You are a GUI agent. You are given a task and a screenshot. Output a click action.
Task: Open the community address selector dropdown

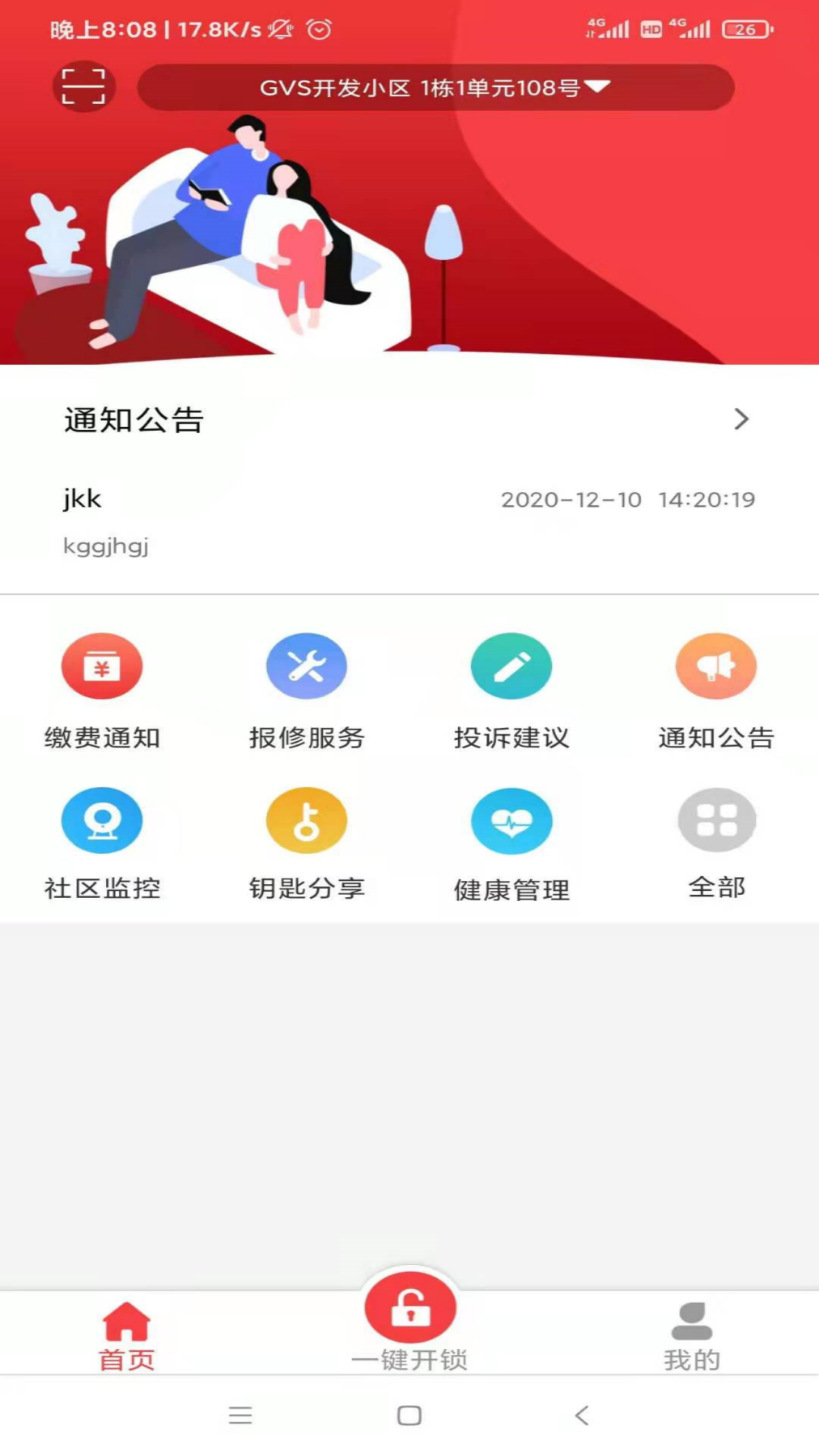436,86
